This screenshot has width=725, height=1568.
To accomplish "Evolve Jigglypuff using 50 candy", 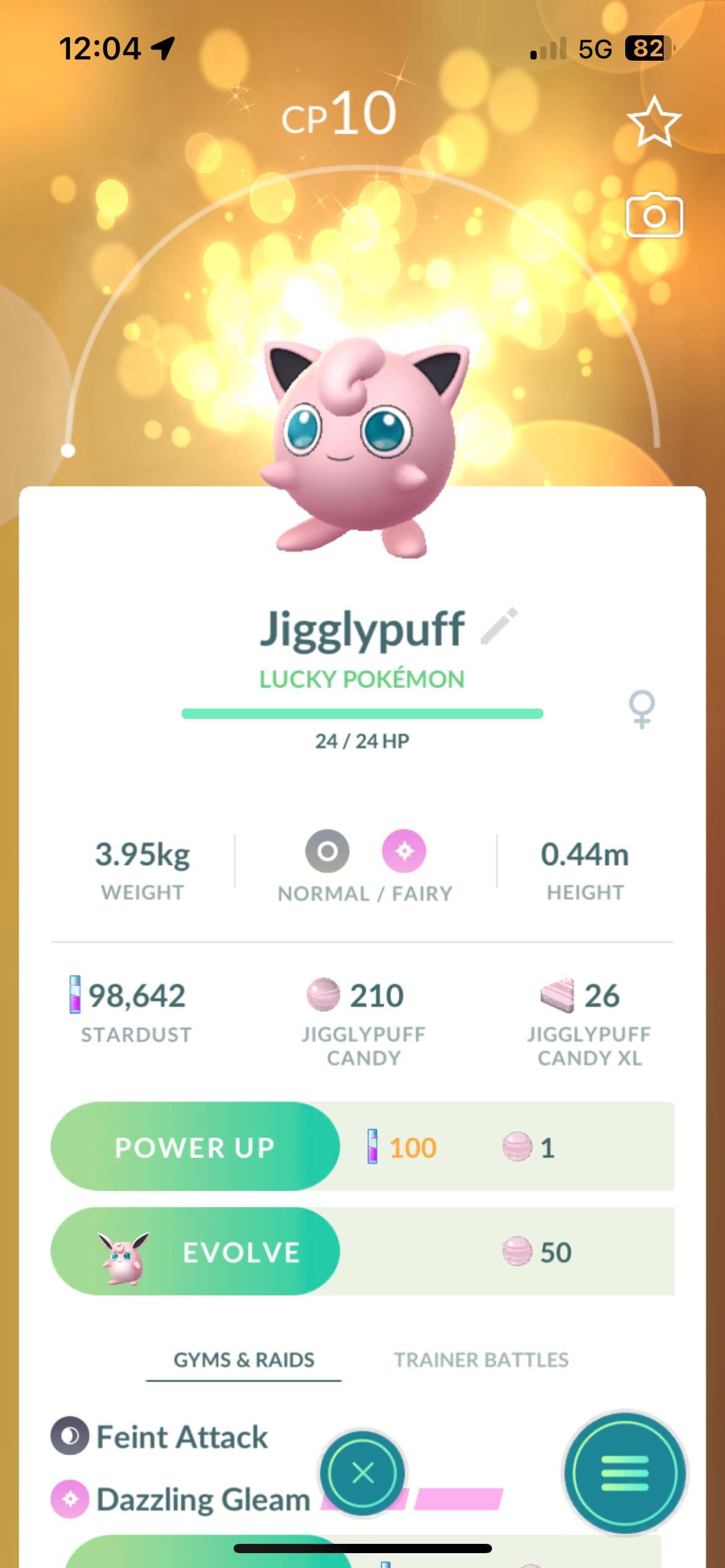I will pyautogui.click(x=195, y=1252).
